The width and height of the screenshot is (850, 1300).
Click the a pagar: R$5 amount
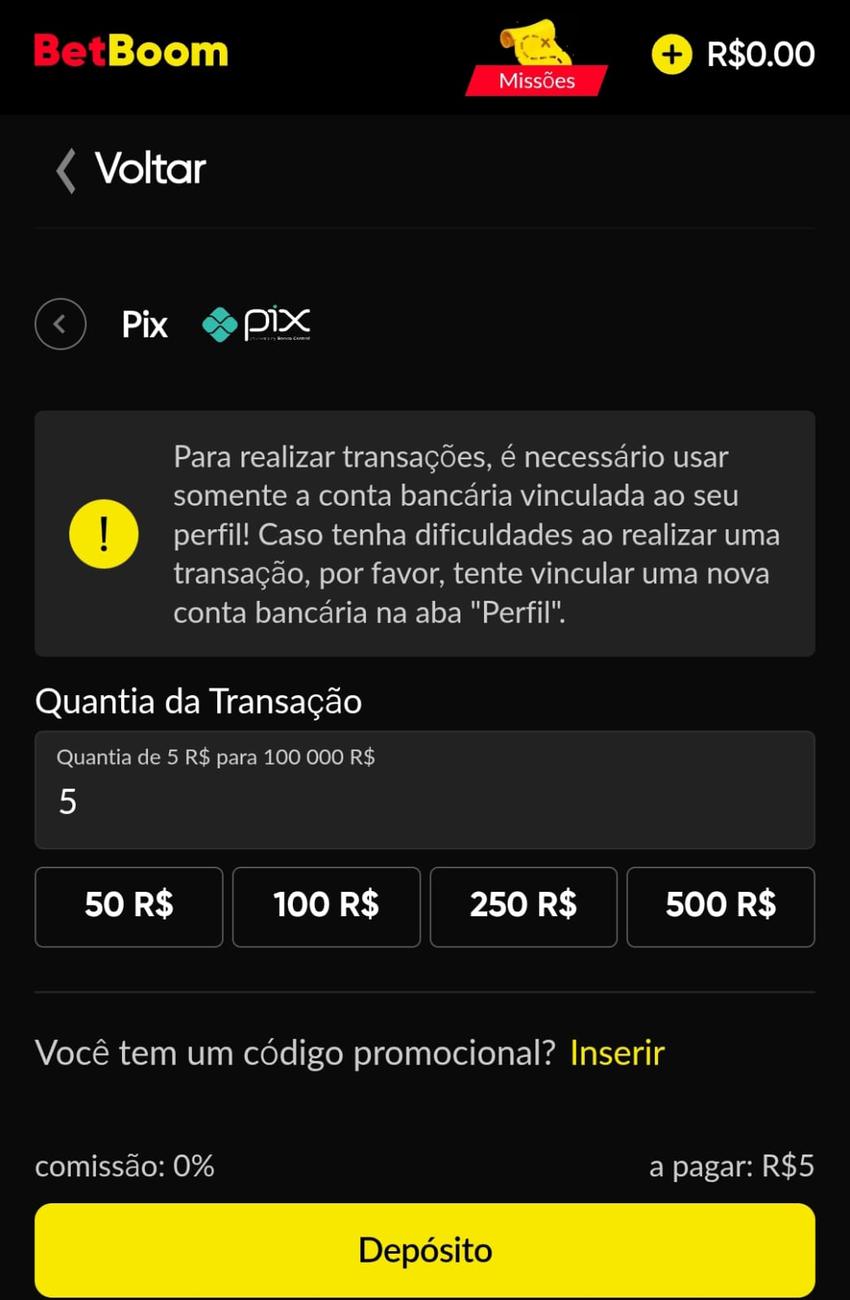[733, 1165]
